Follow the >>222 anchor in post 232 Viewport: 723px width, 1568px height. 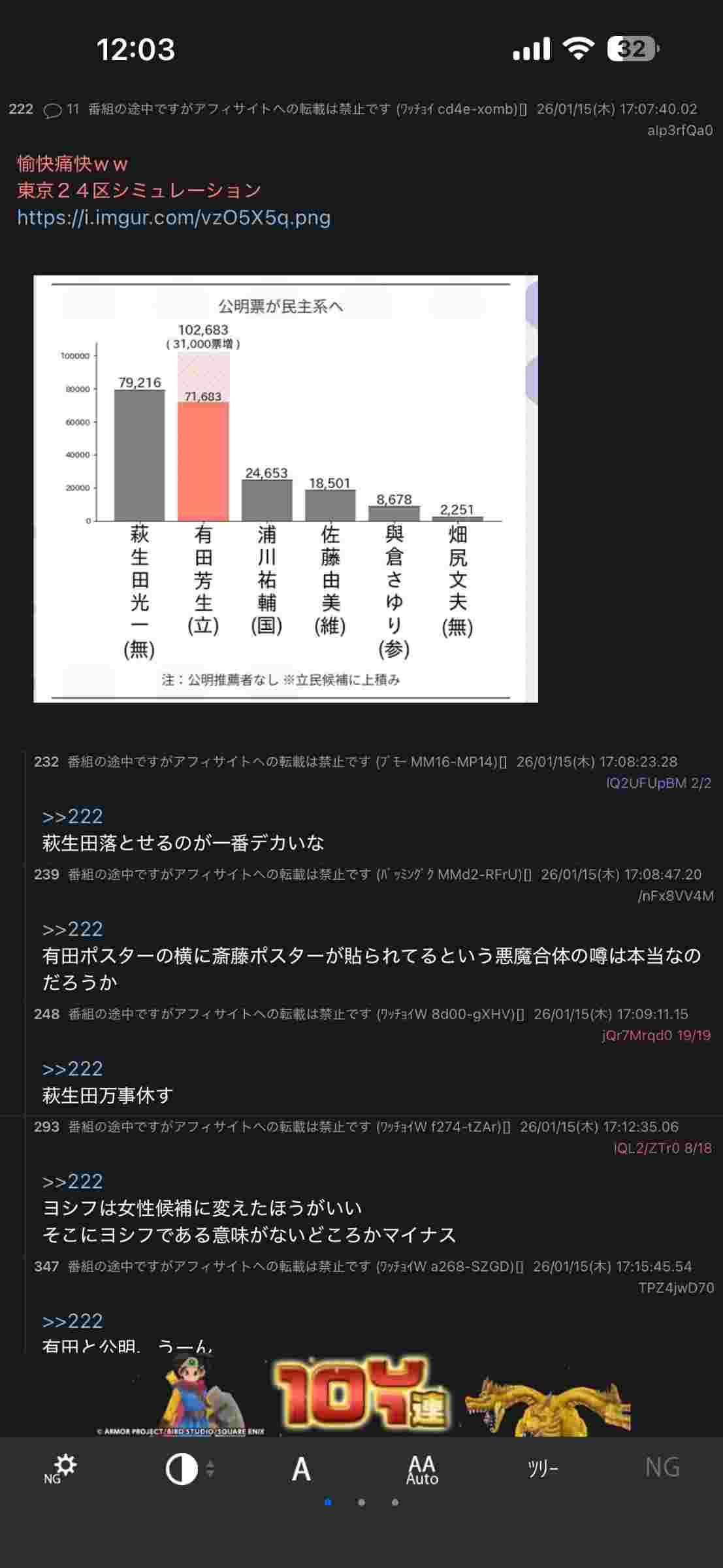(72, 816)
